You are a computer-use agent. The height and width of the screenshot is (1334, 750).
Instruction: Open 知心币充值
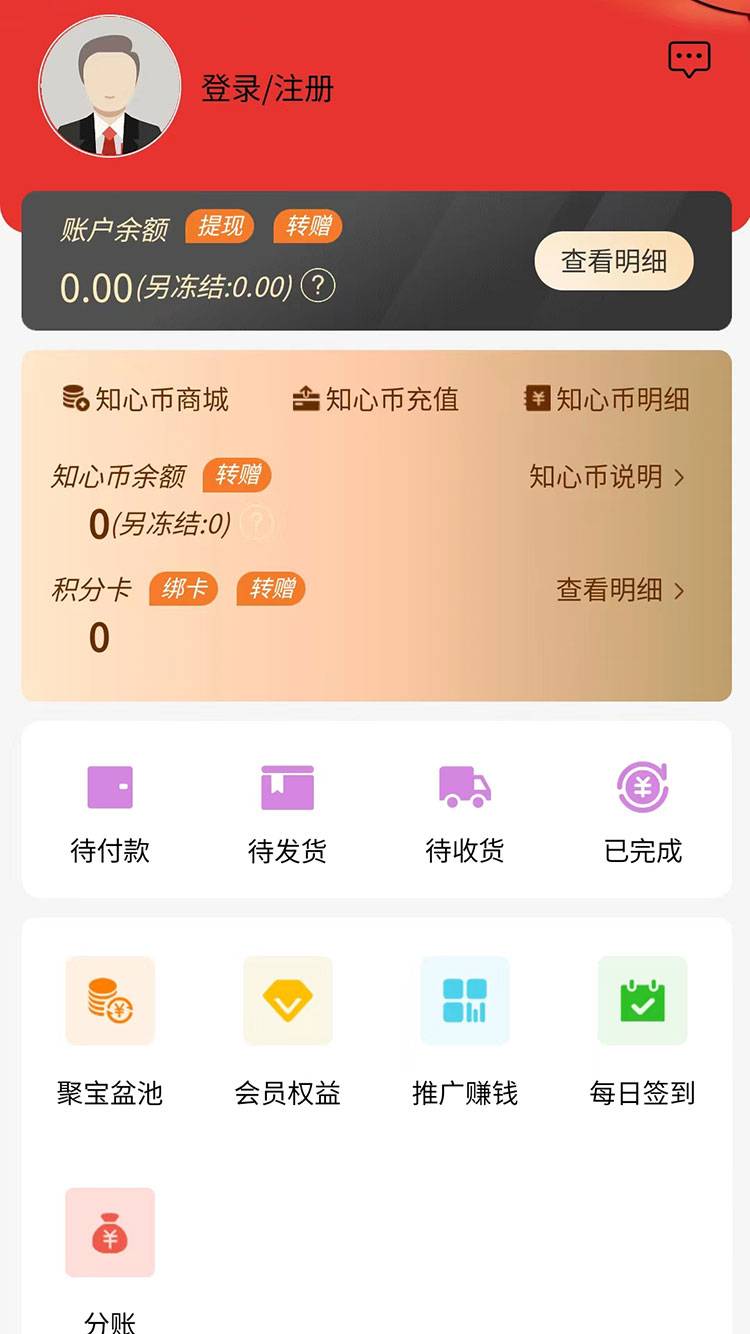(376, 400)
